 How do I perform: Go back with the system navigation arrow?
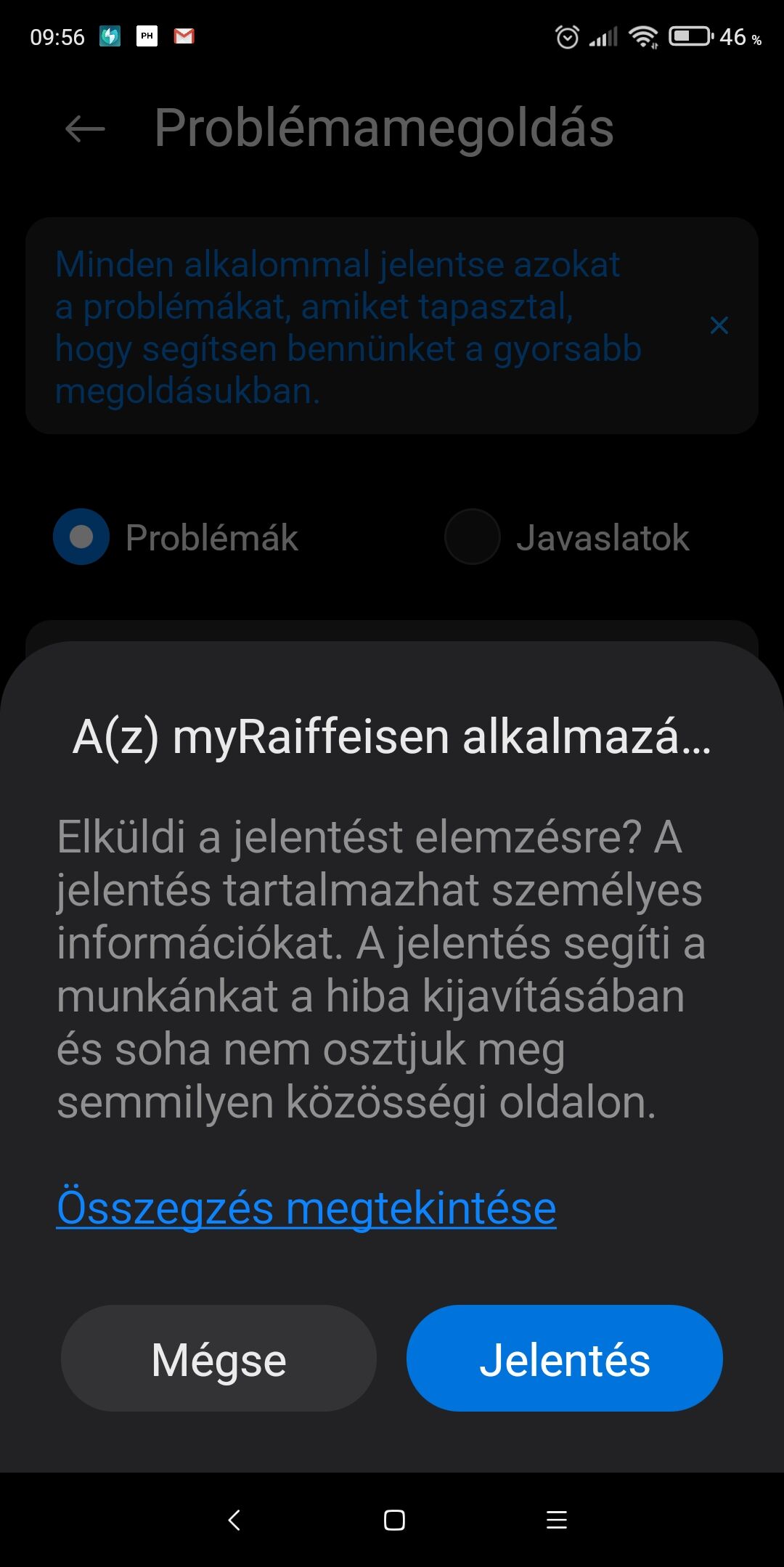234,1520
